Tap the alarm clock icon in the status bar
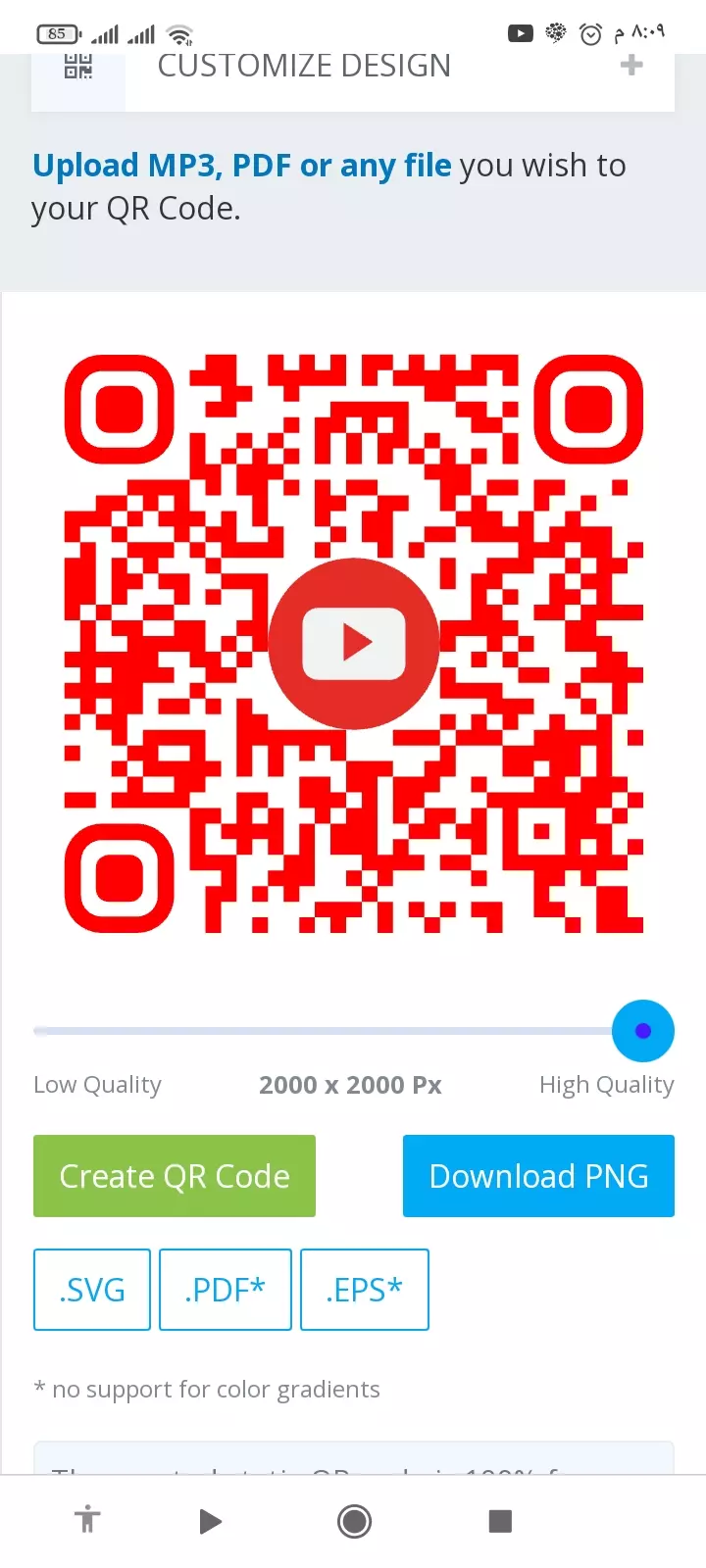Viewport: 706px width, 1568px height. point(590,32)
